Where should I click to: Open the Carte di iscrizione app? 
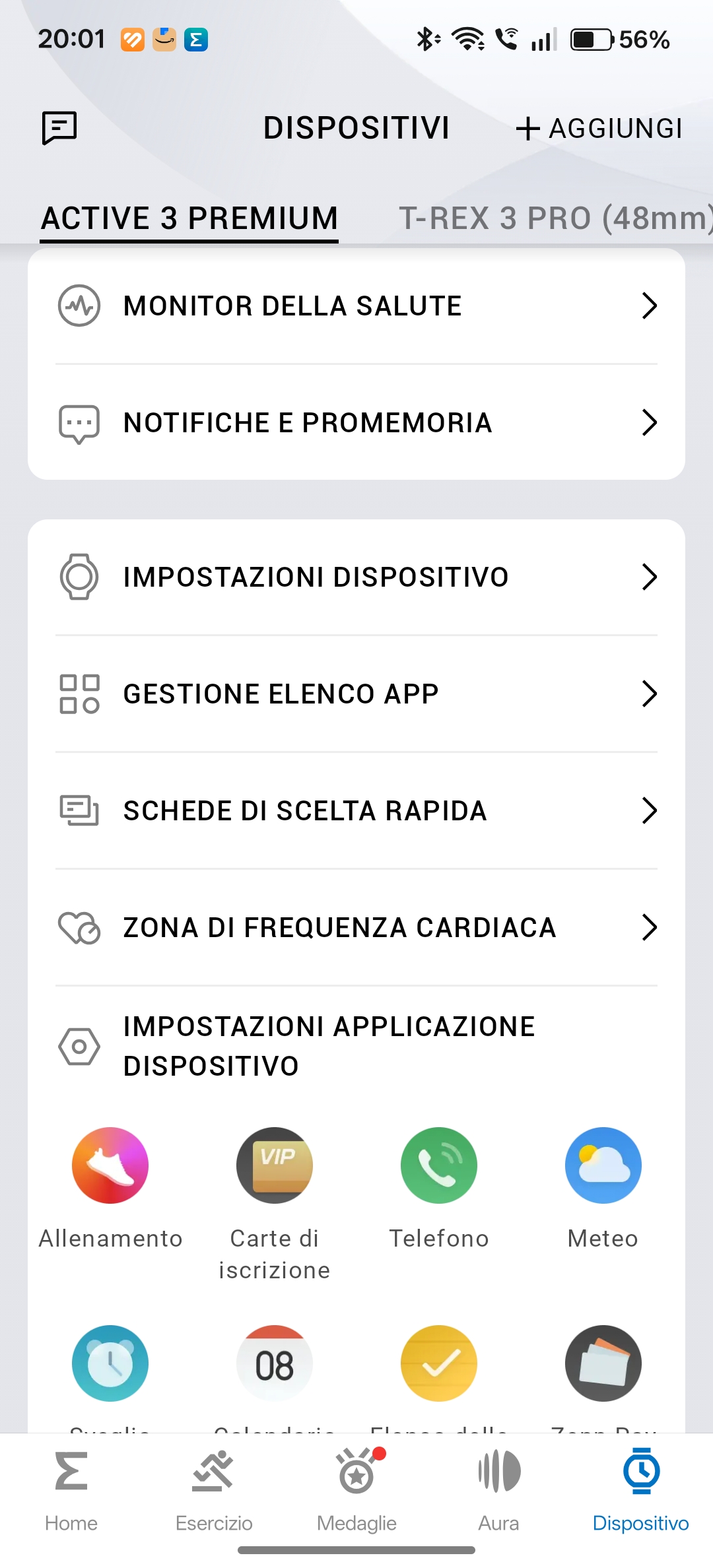tap(275, 1166)
